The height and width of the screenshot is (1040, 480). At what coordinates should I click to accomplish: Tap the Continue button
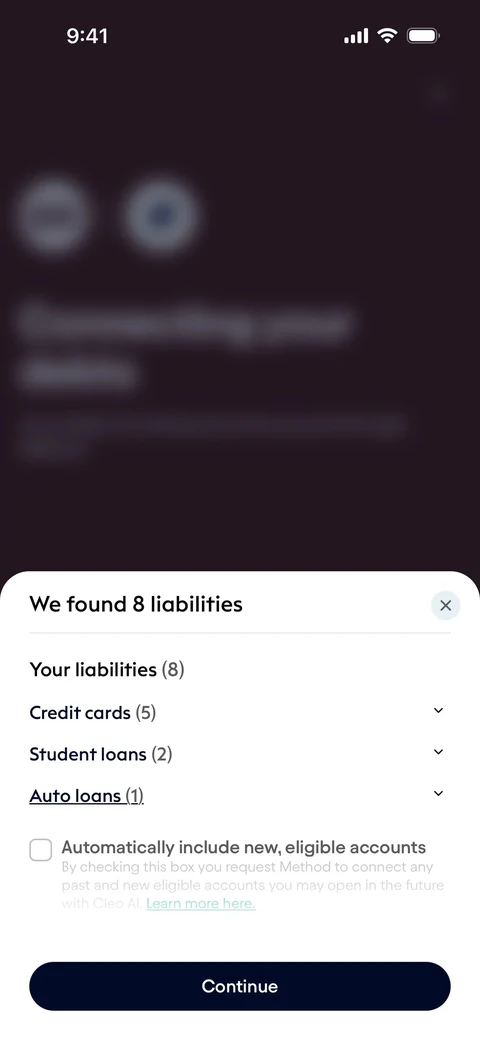240,986
